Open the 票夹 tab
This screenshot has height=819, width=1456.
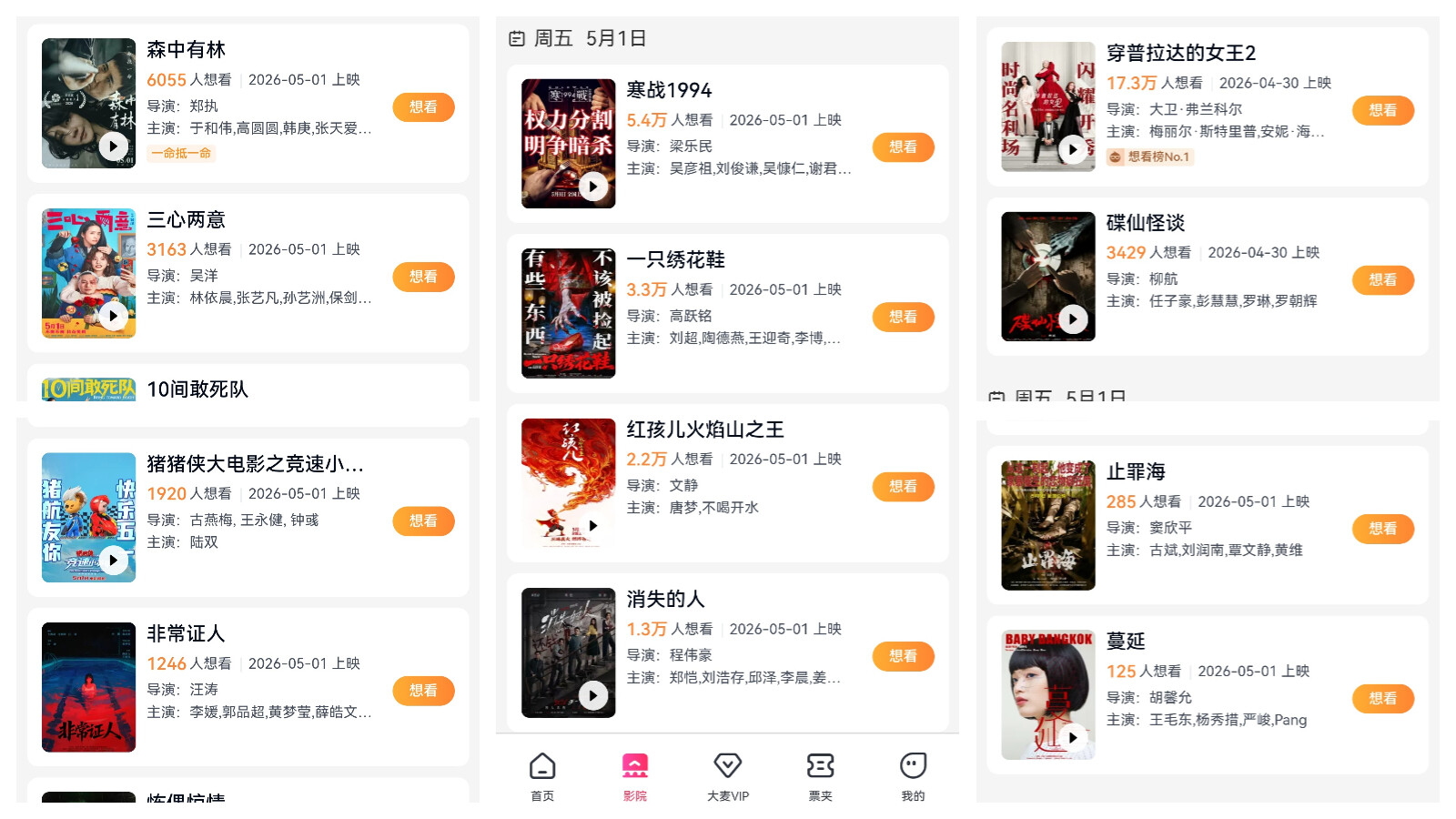pos(821,774)
